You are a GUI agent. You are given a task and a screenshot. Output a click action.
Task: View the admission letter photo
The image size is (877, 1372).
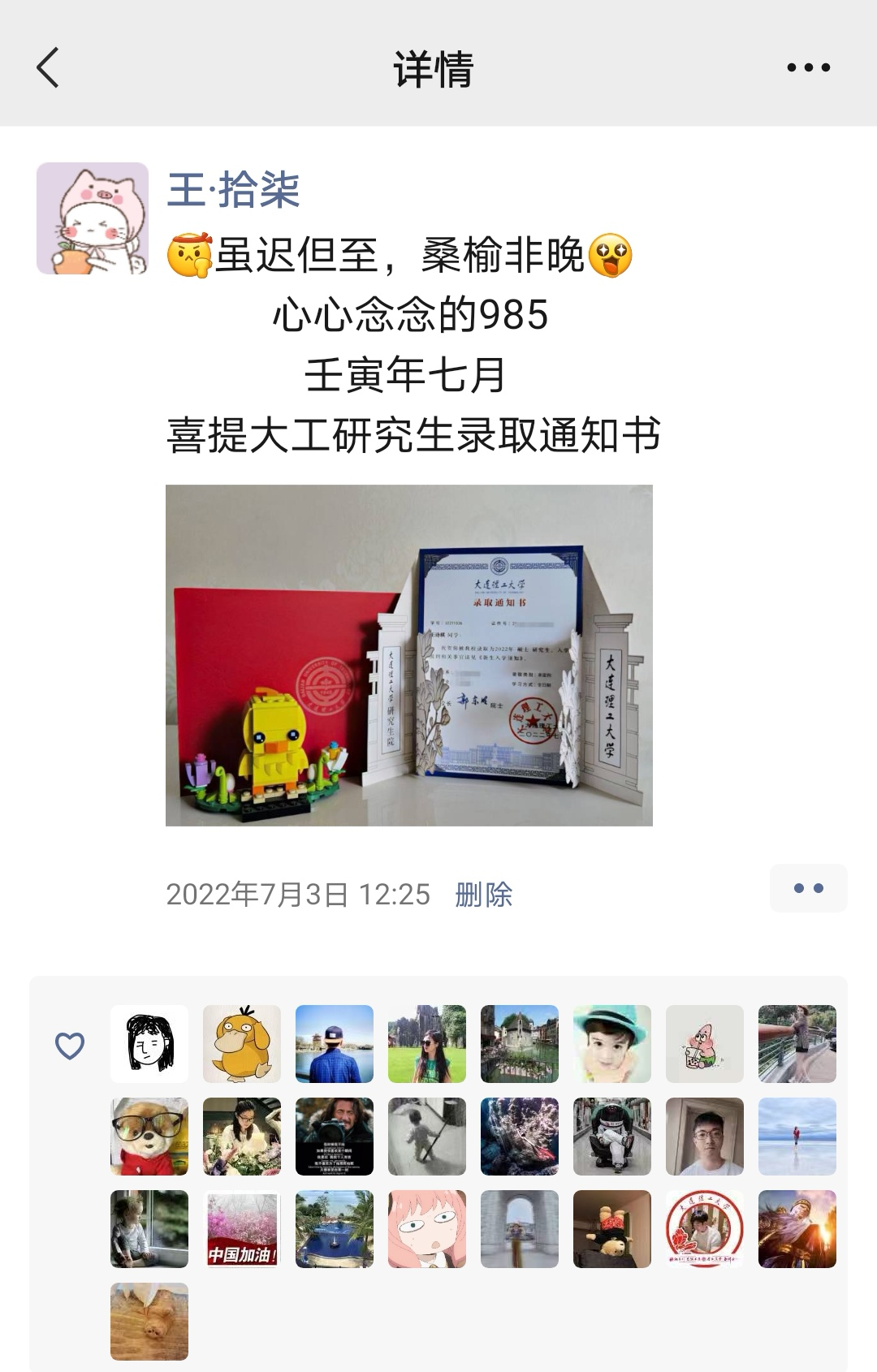pyautogui.click(x=408, y=655)
